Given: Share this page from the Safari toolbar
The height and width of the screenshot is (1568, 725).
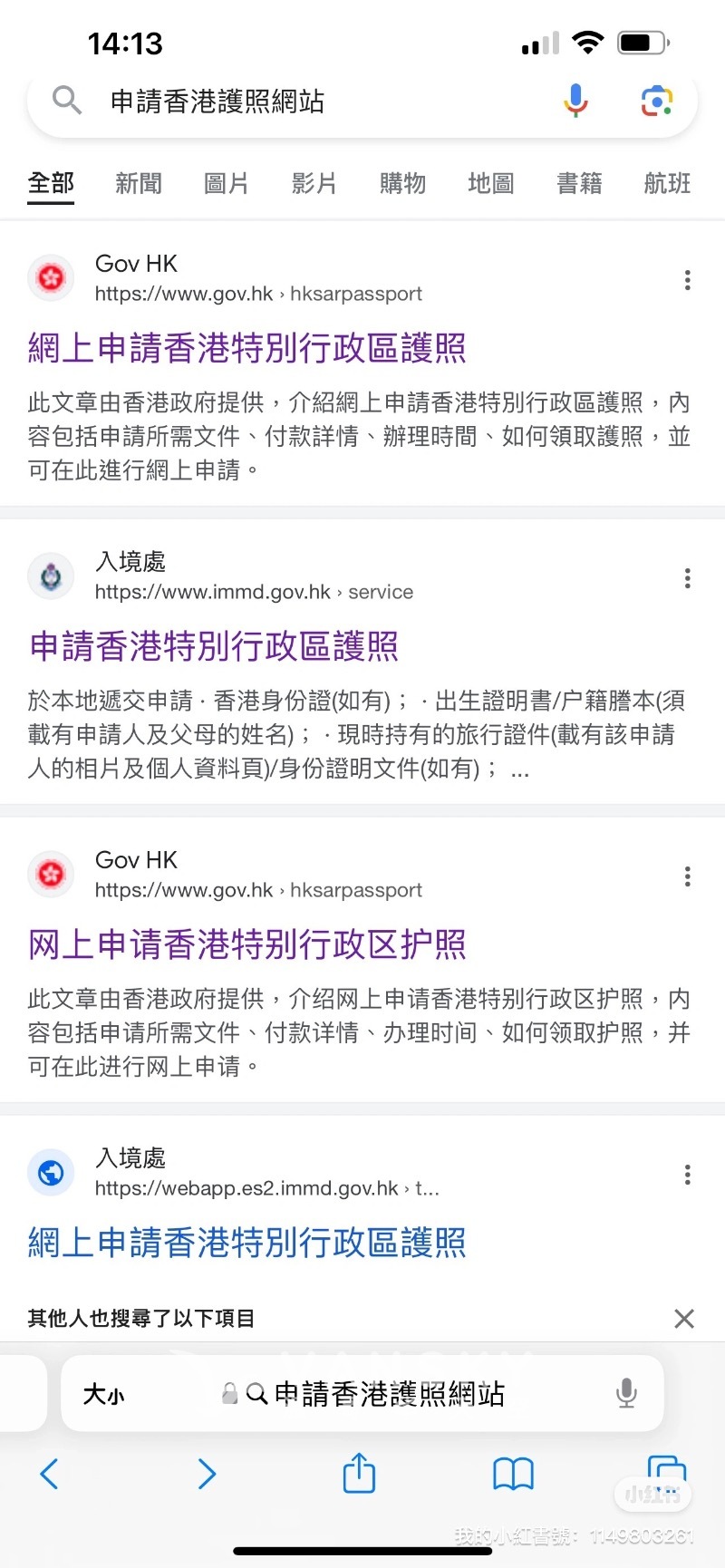Looking at the screenshot, I should (359, 1474).
